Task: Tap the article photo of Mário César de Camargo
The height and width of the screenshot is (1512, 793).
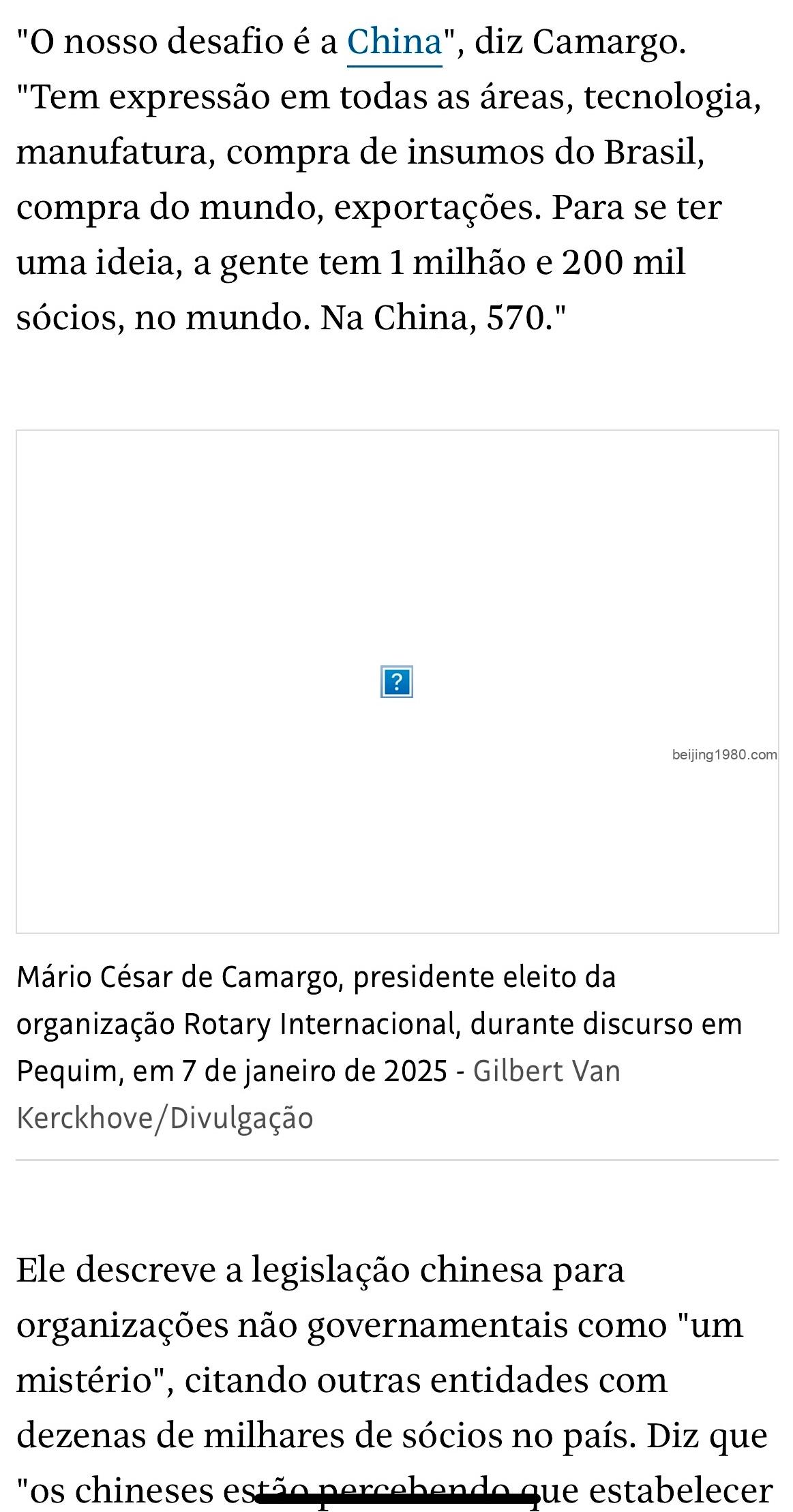Action: coord(397,681)
